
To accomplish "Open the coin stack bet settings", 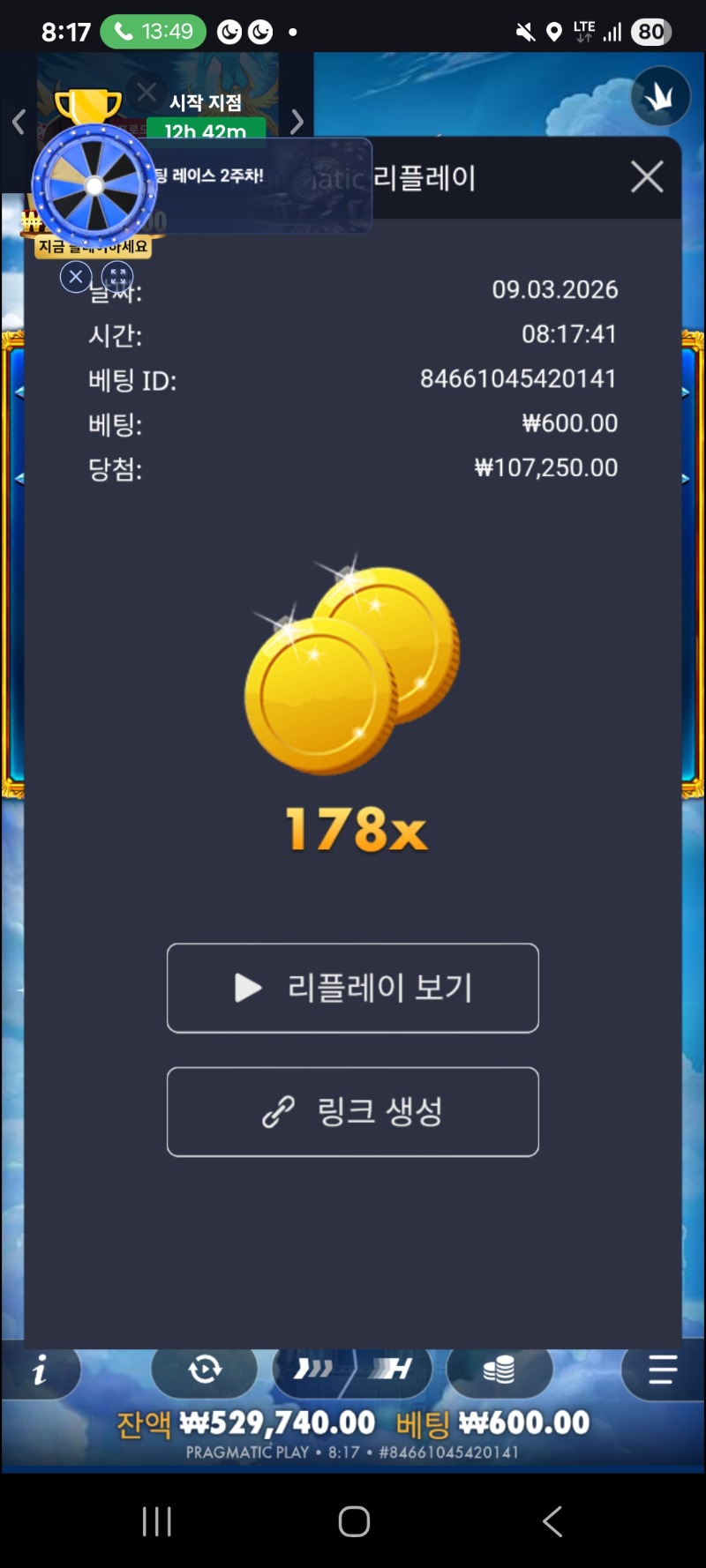I will pyautogui.click(x=499, y=1370).
